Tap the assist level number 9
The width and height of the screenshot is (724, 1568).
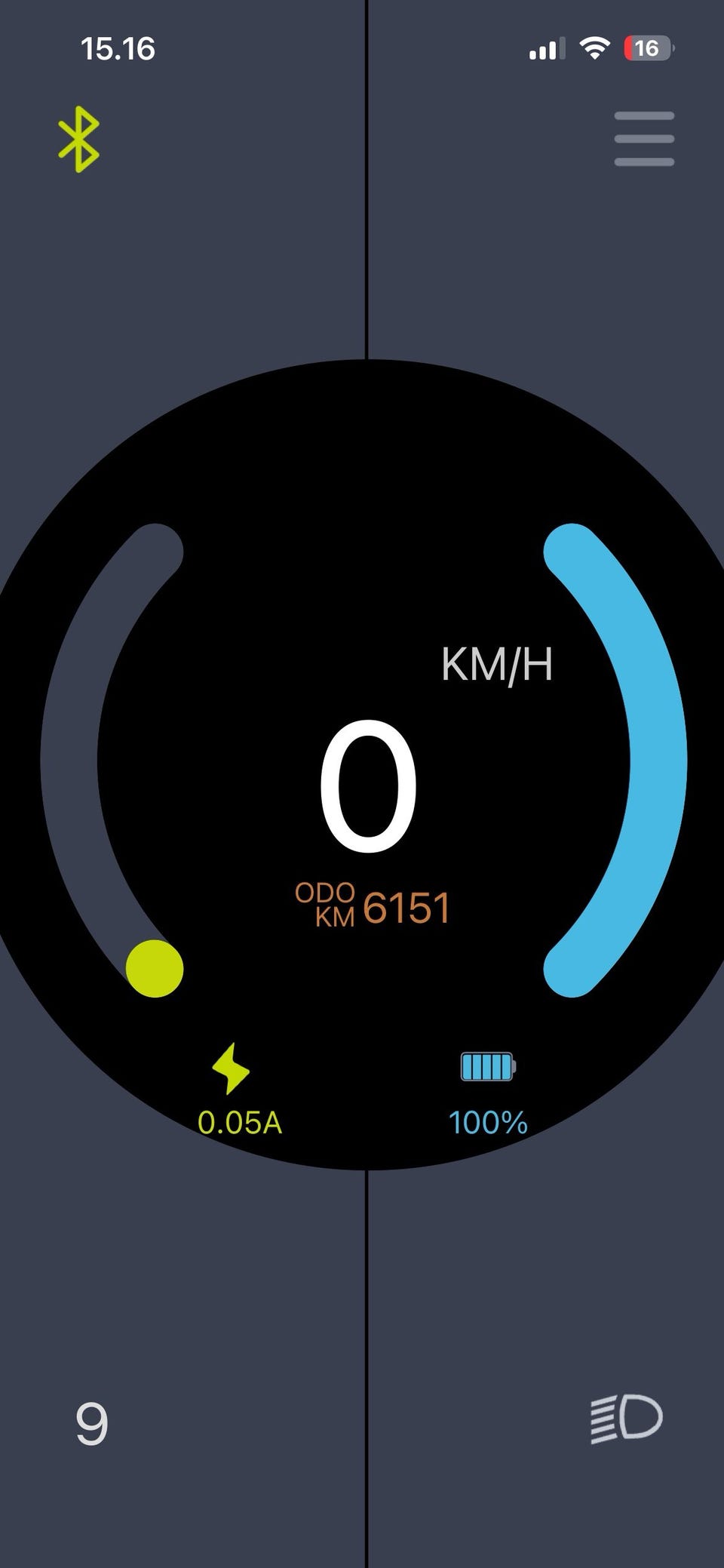pyautogui.click(x=92, y=1424)
